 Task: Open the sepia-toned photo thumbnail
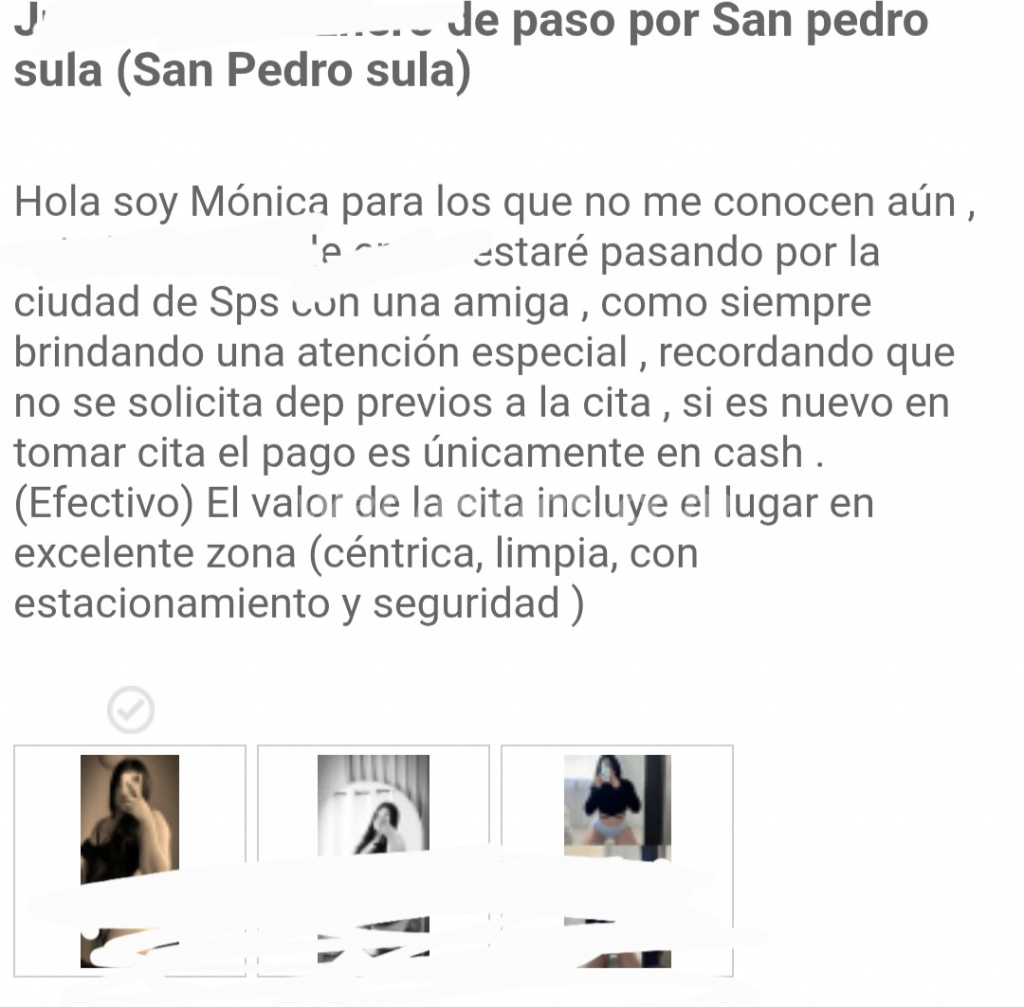point(129,817)
